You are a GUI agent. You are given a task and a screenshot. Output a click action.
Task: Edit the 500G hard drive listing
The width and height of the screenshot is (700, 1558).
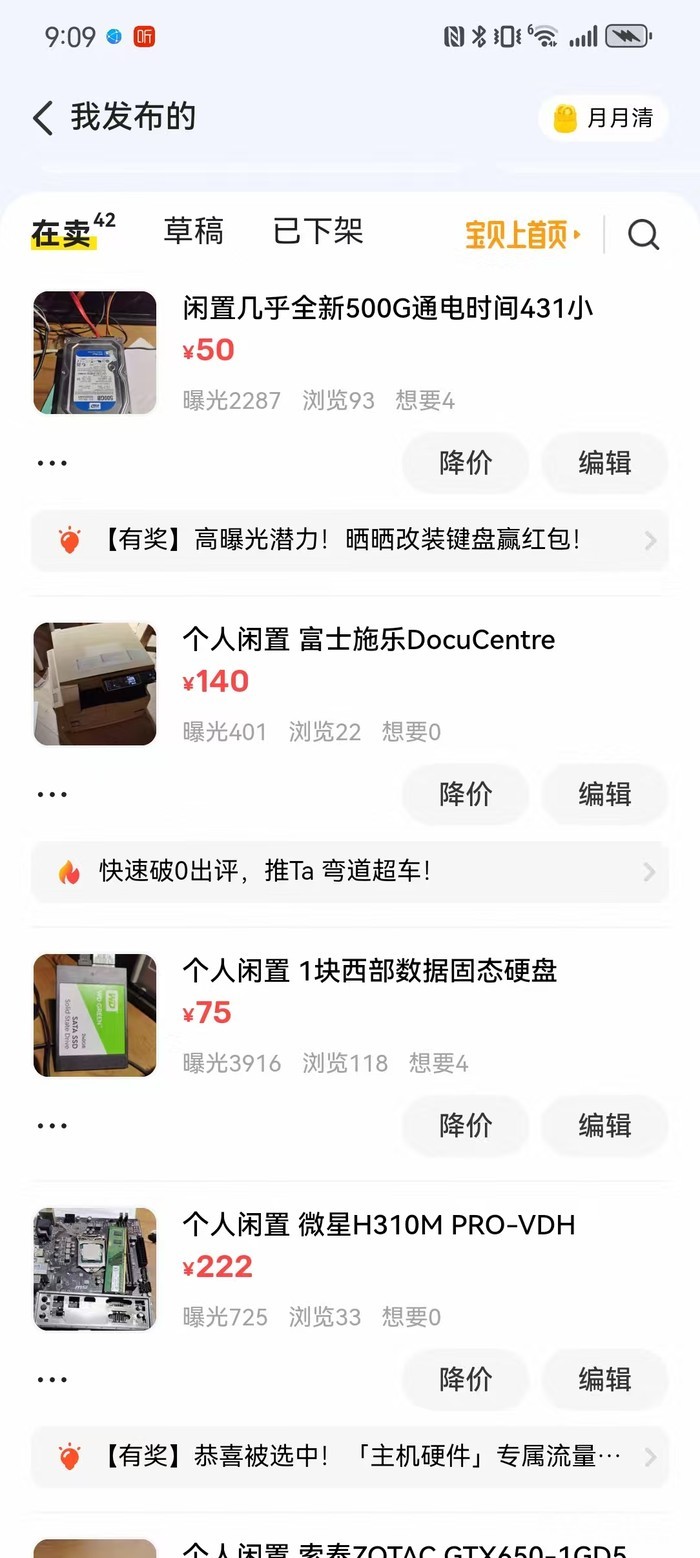click(605, 462)
